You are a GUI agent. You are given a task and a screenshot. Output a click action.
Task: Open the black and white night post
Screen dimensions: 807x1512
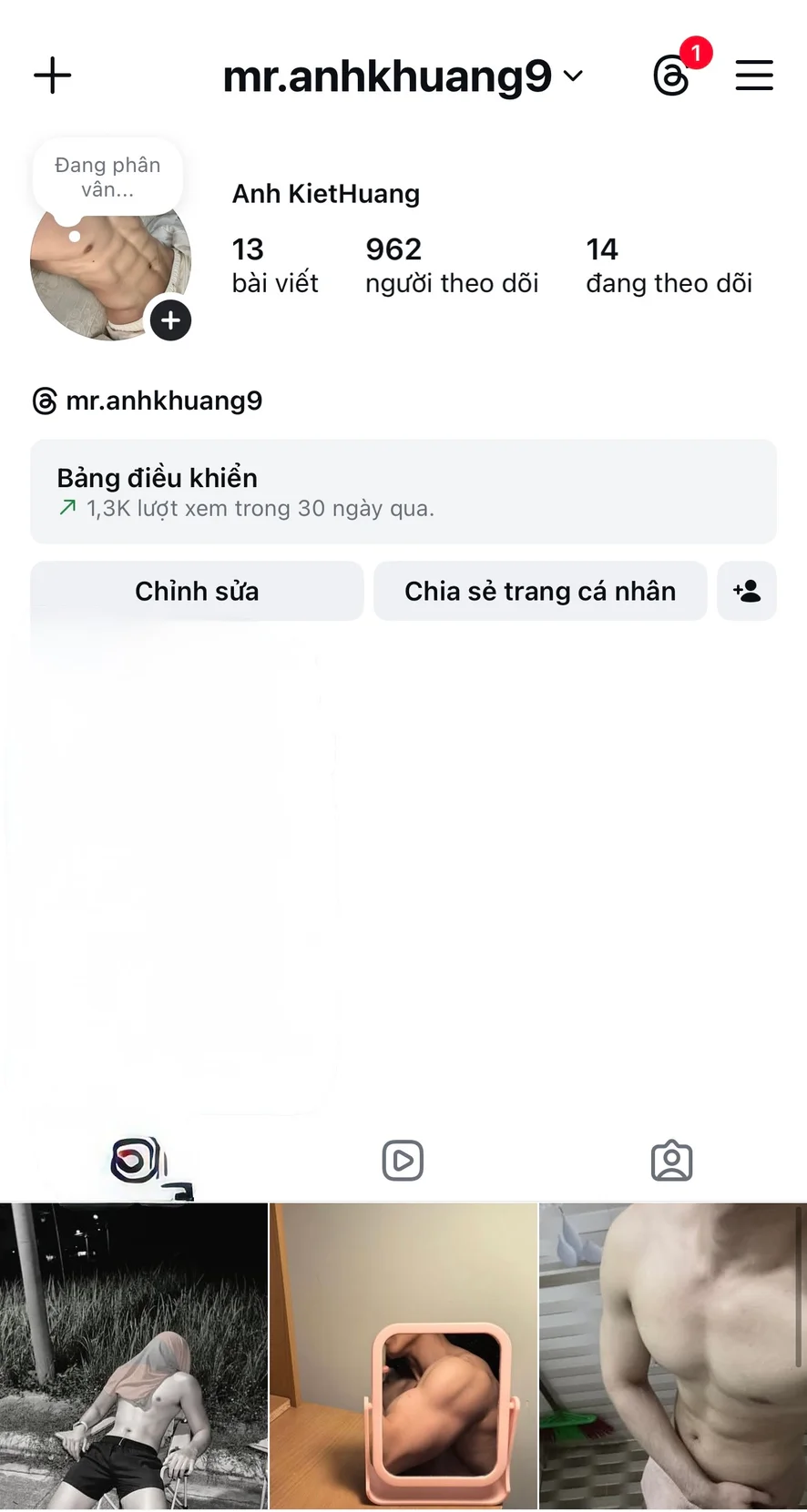tap(134, 1356)
